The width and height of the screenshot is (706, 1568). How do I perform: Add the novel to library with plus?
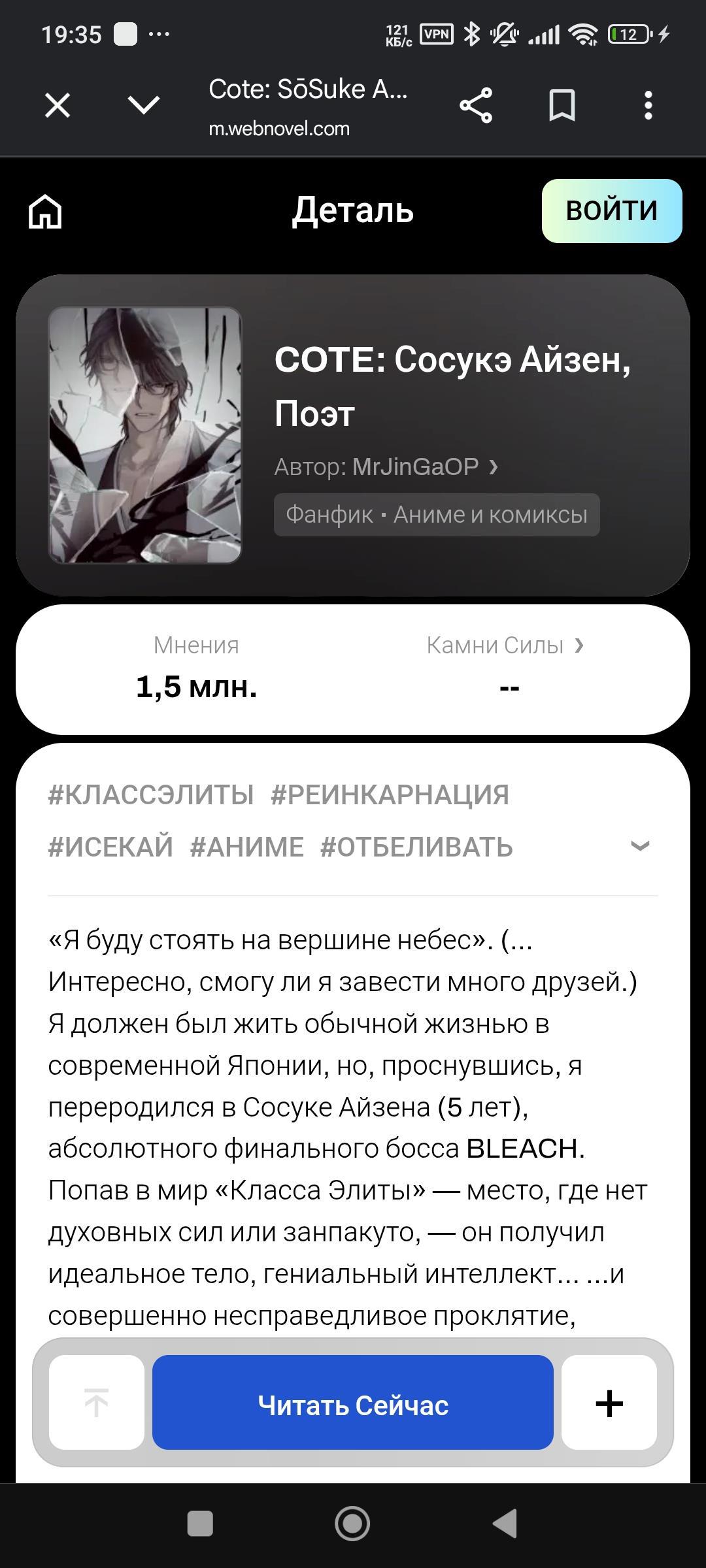click(609, 1403)
